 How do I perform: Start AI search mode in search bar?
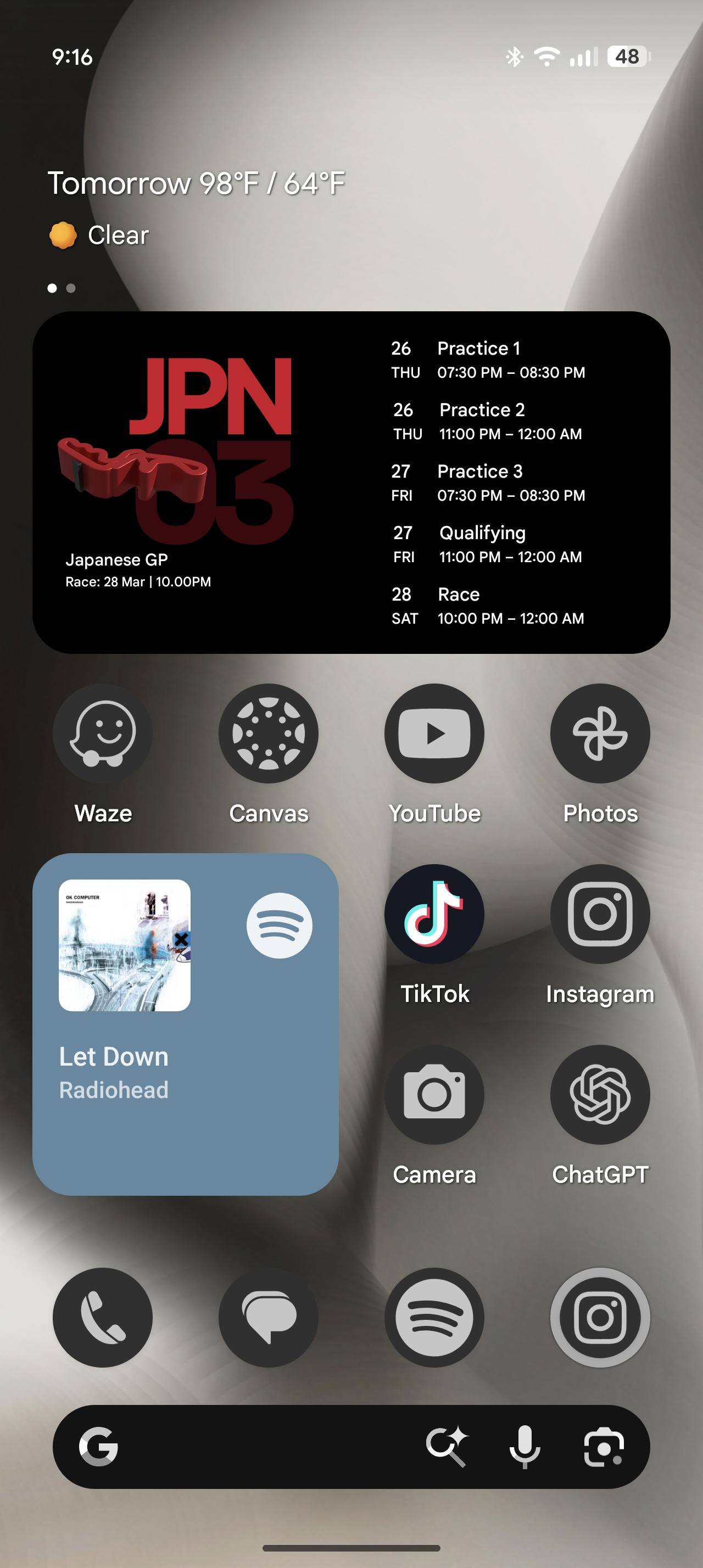point(446,1446)
